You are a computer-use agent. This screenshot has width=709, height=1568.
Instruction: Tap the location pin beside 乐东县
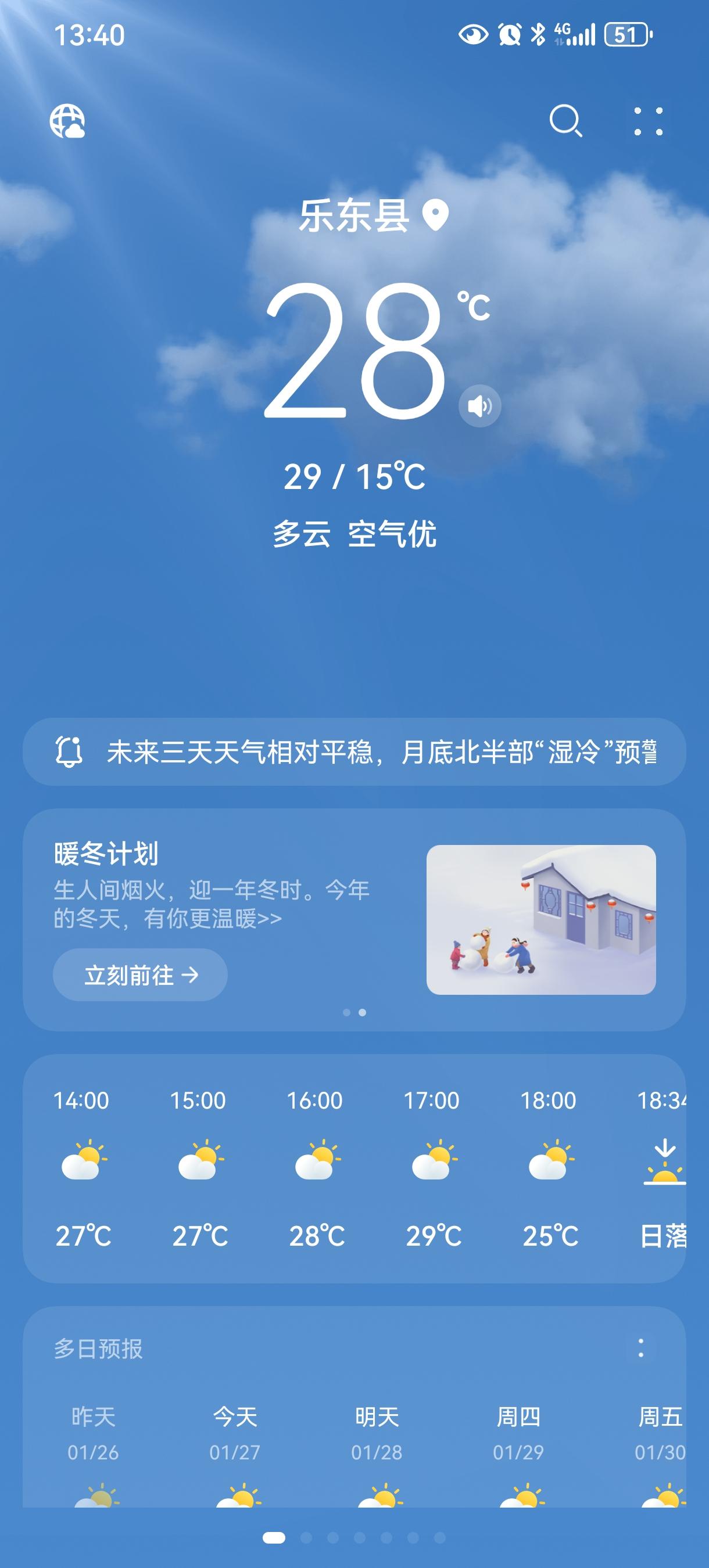pos(434,217)
